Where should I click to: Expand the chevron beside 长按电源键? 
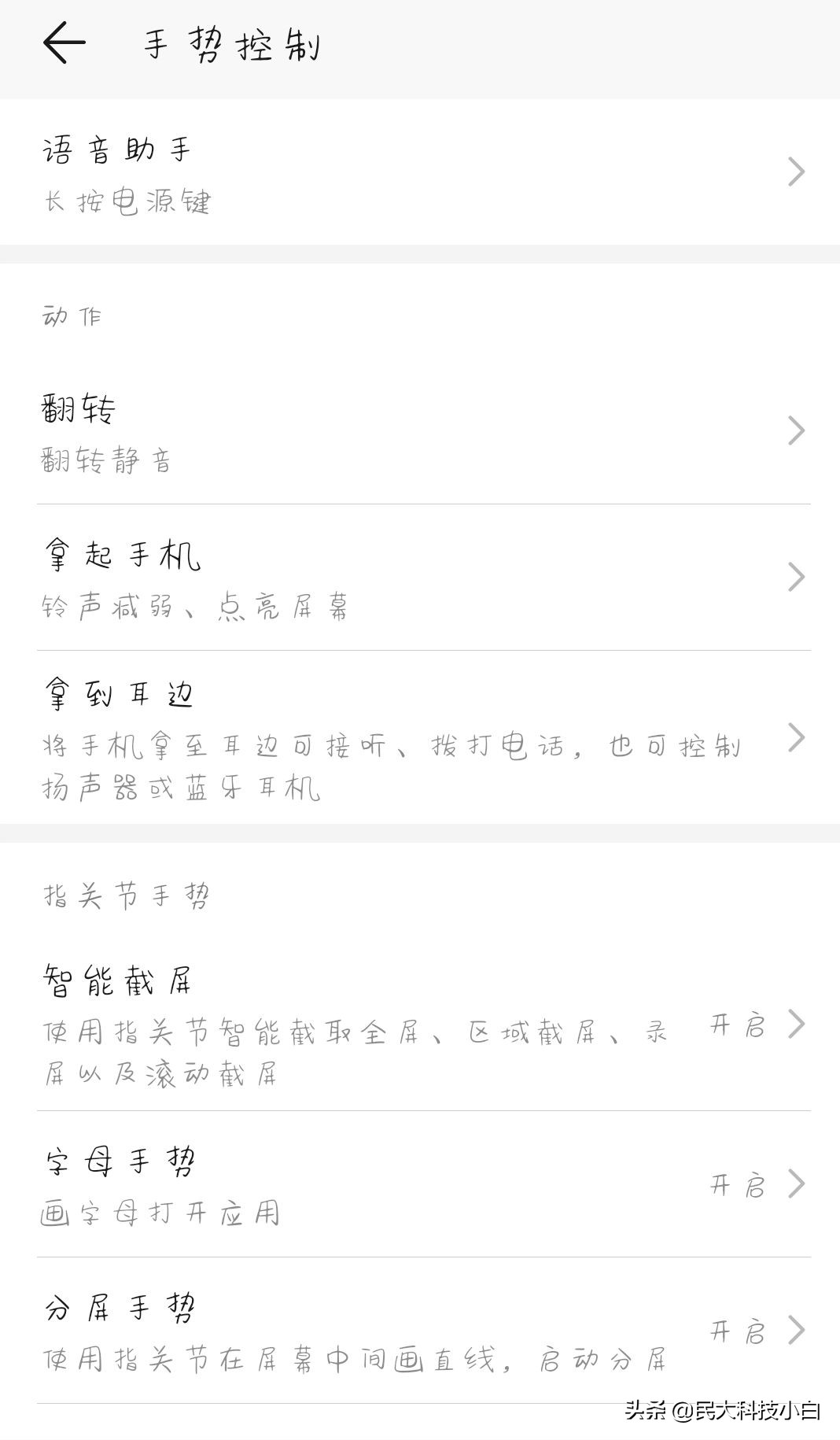pos(798,173)
